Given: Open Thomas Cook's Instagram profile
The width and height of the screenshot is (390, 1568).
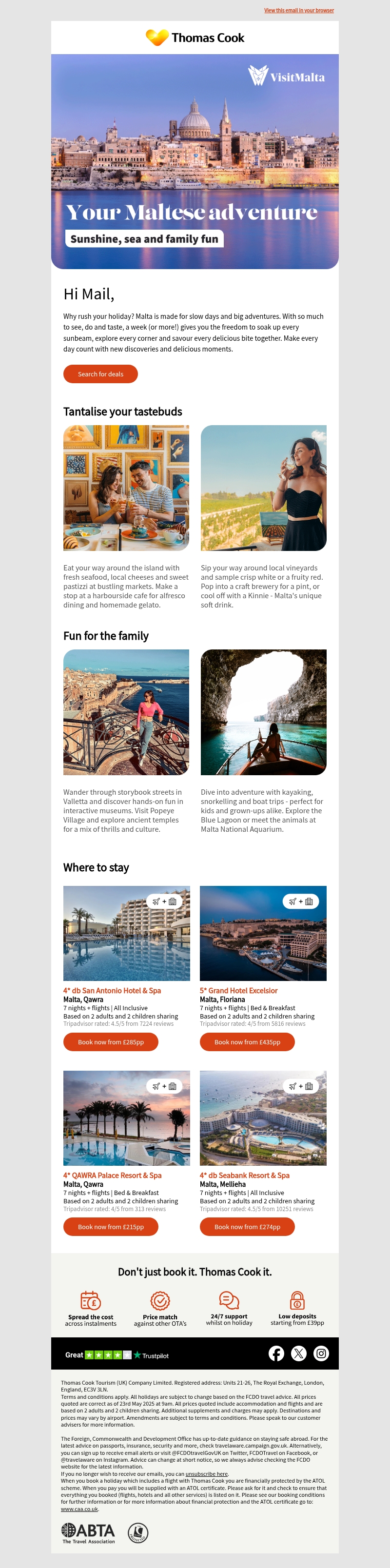Looking at the screenshot, I should click(321, 1353).
